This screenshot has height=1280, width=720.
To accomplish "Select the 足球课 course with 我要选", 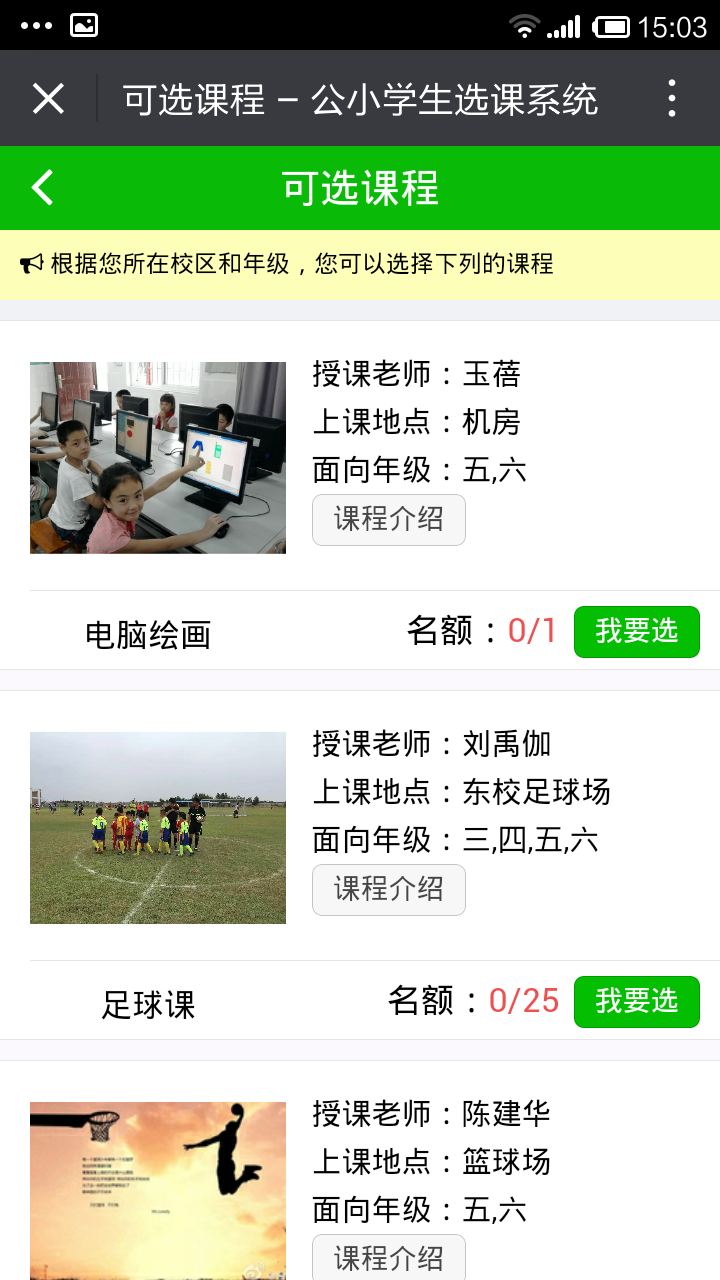I will coord(636,1002).
